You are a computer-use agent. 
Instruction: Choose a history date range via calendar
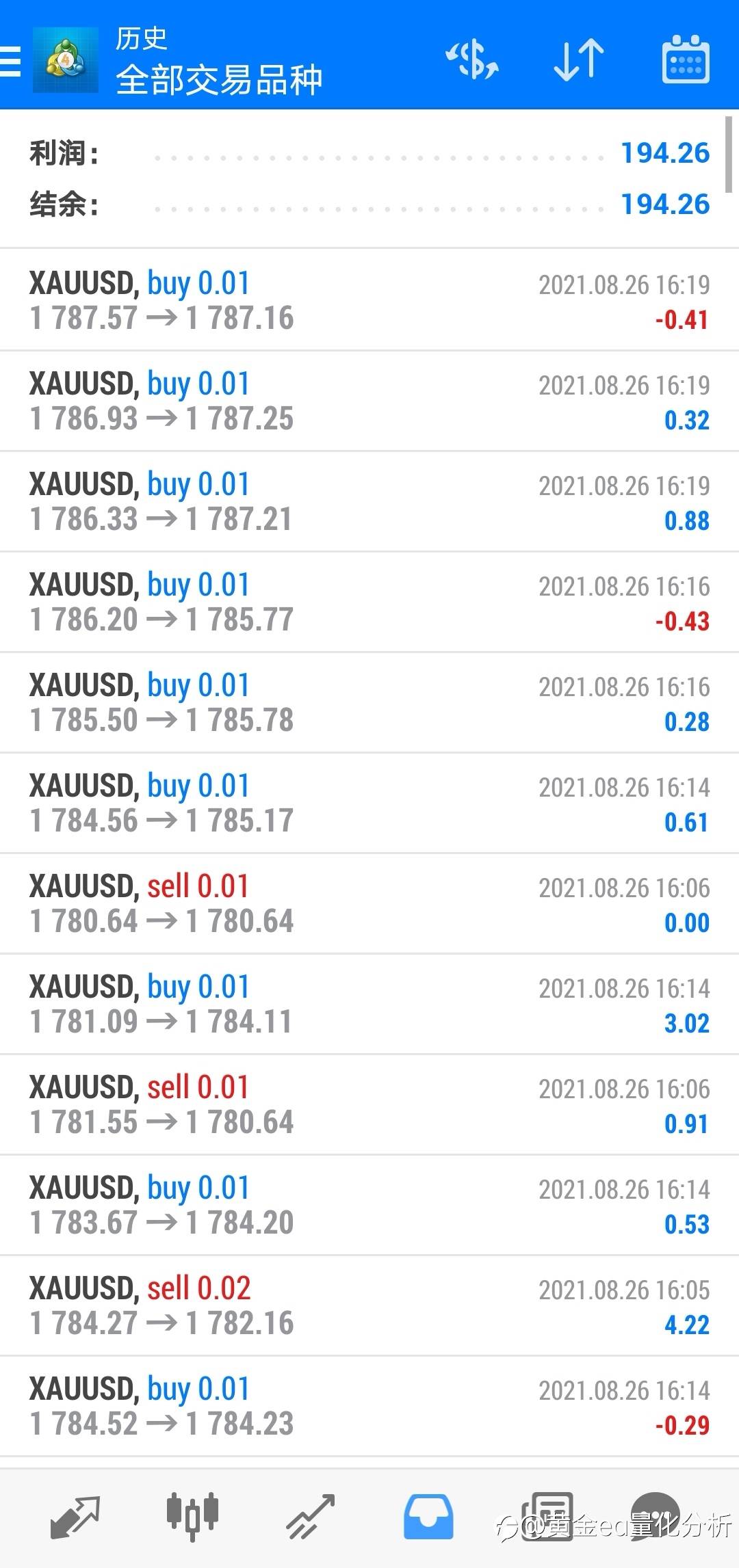(685, 60)
